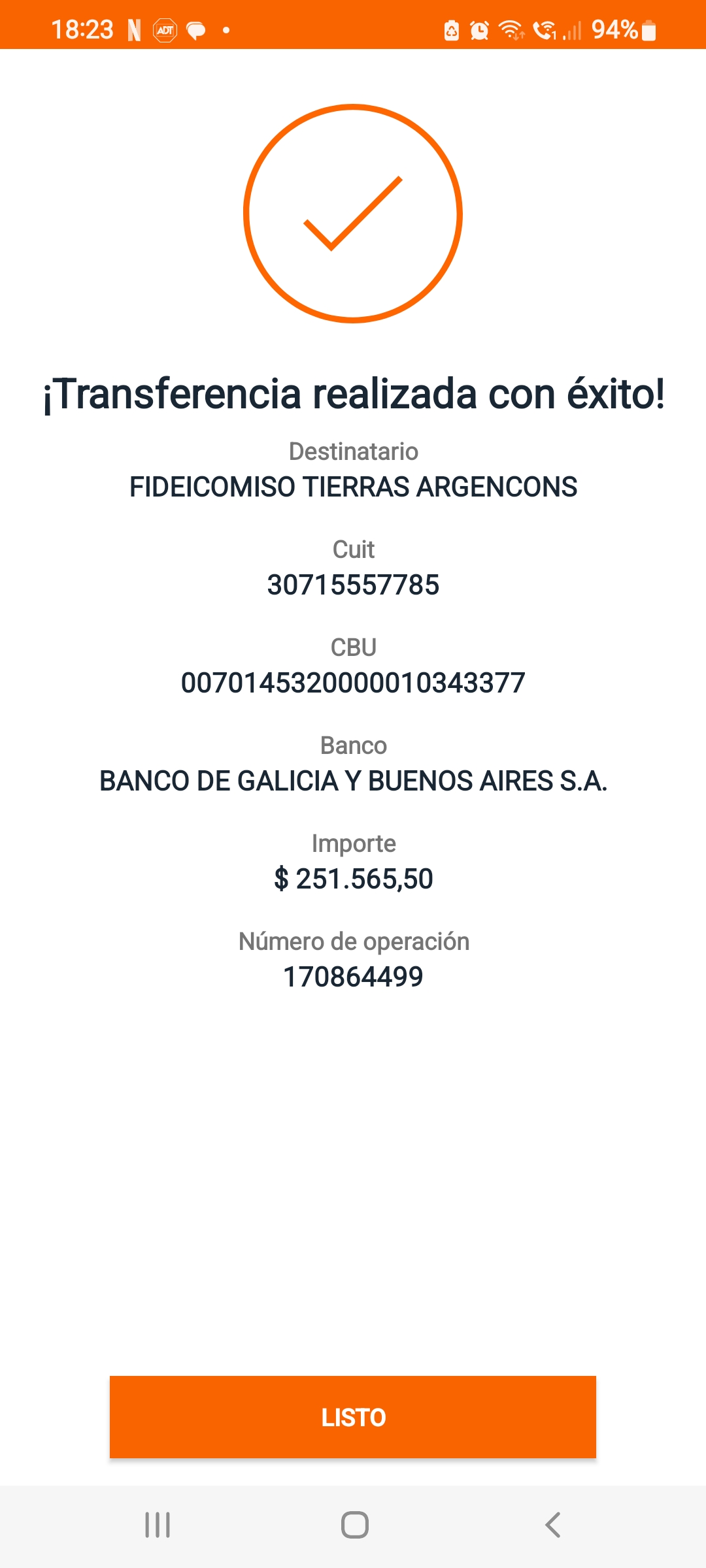Open the recent apps view
This screenshot has width=706, height=1568.
pyautogui.click(x=158, y=1525)
